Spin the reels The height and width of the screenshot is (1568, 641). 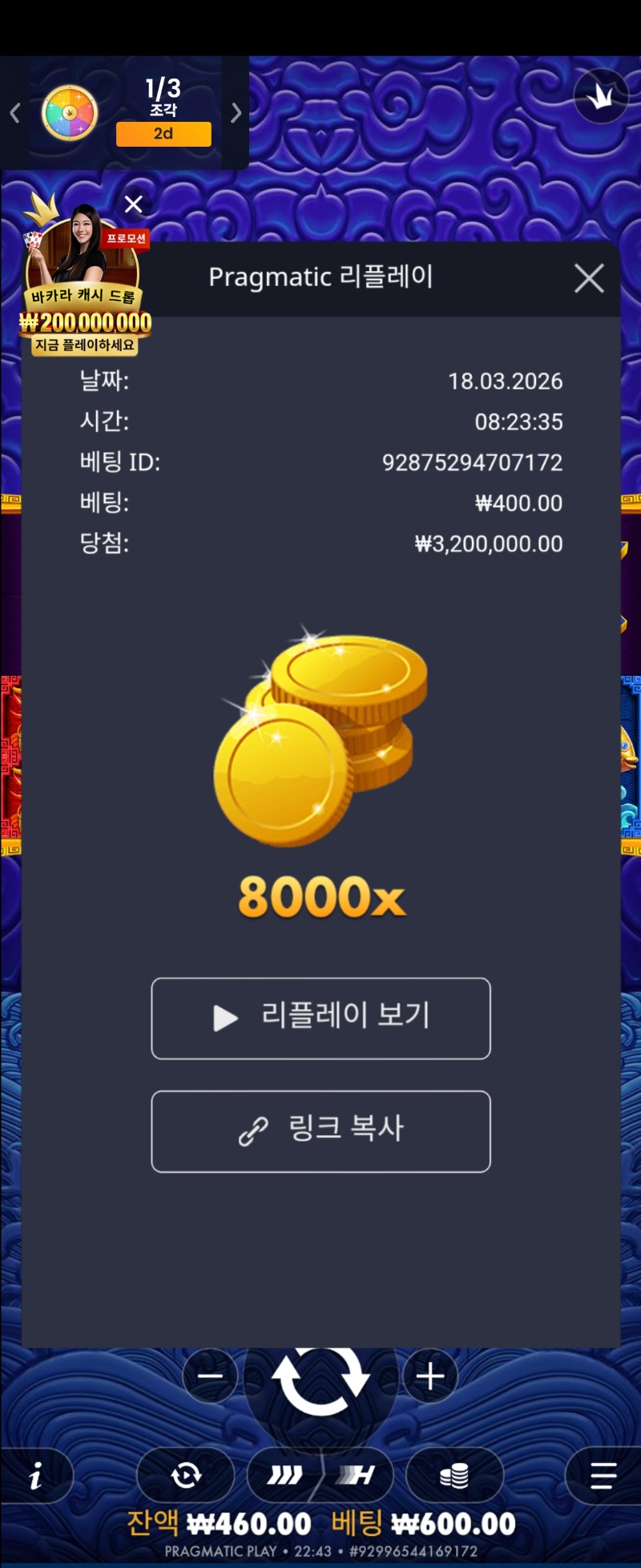click(320, 1380)
